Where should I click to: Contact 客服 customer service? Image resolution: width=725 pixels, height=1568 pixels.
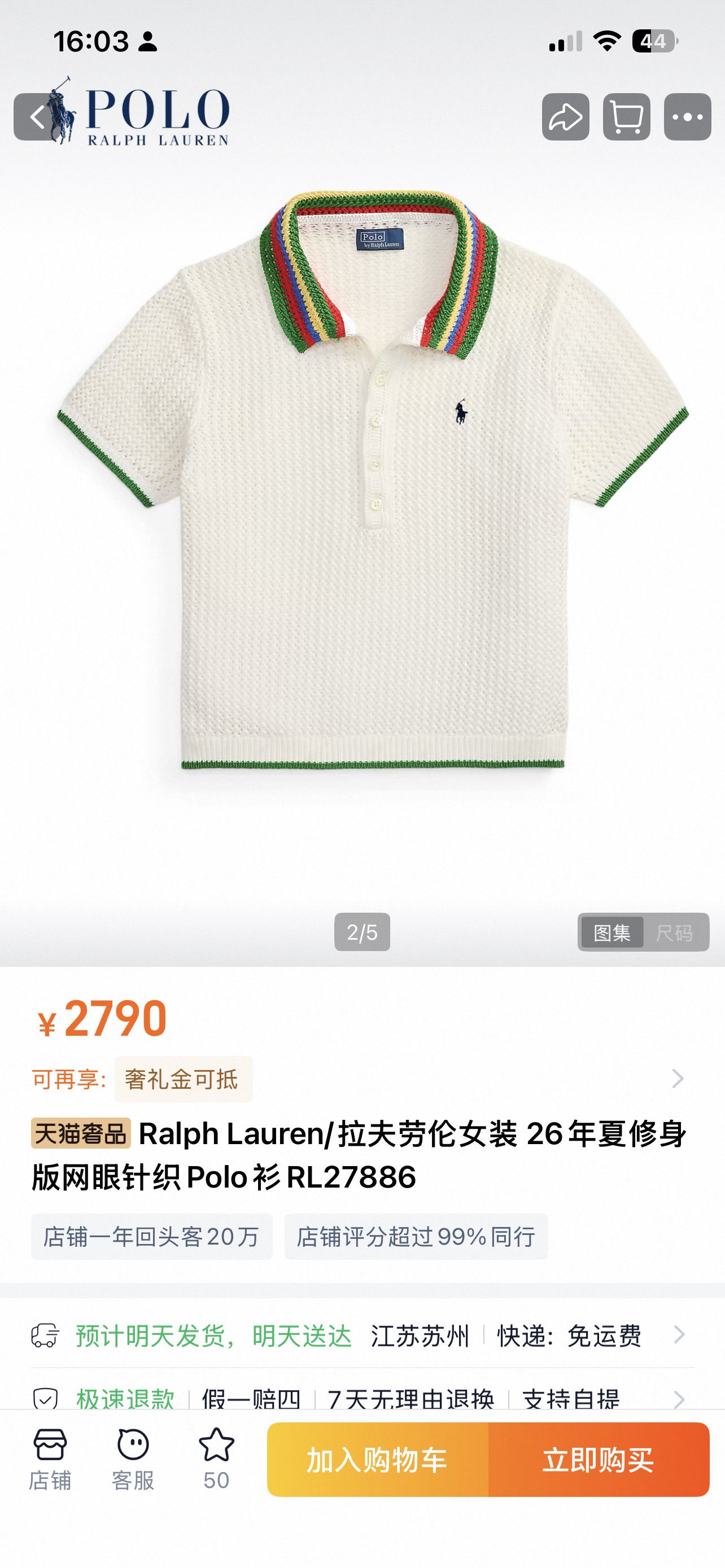(133, 1459)
